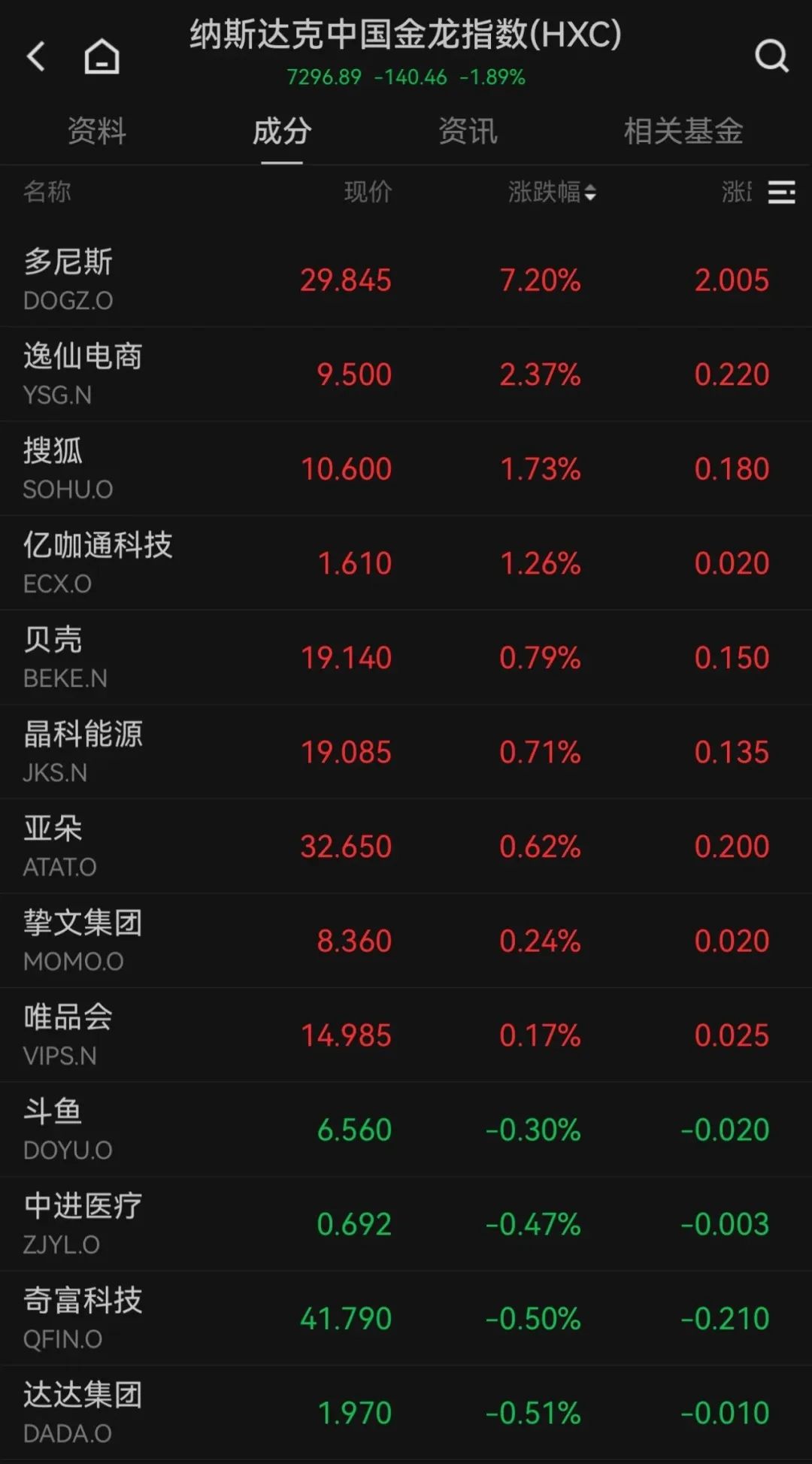Open the 亿咖通科技 ECX.O row

406,562
